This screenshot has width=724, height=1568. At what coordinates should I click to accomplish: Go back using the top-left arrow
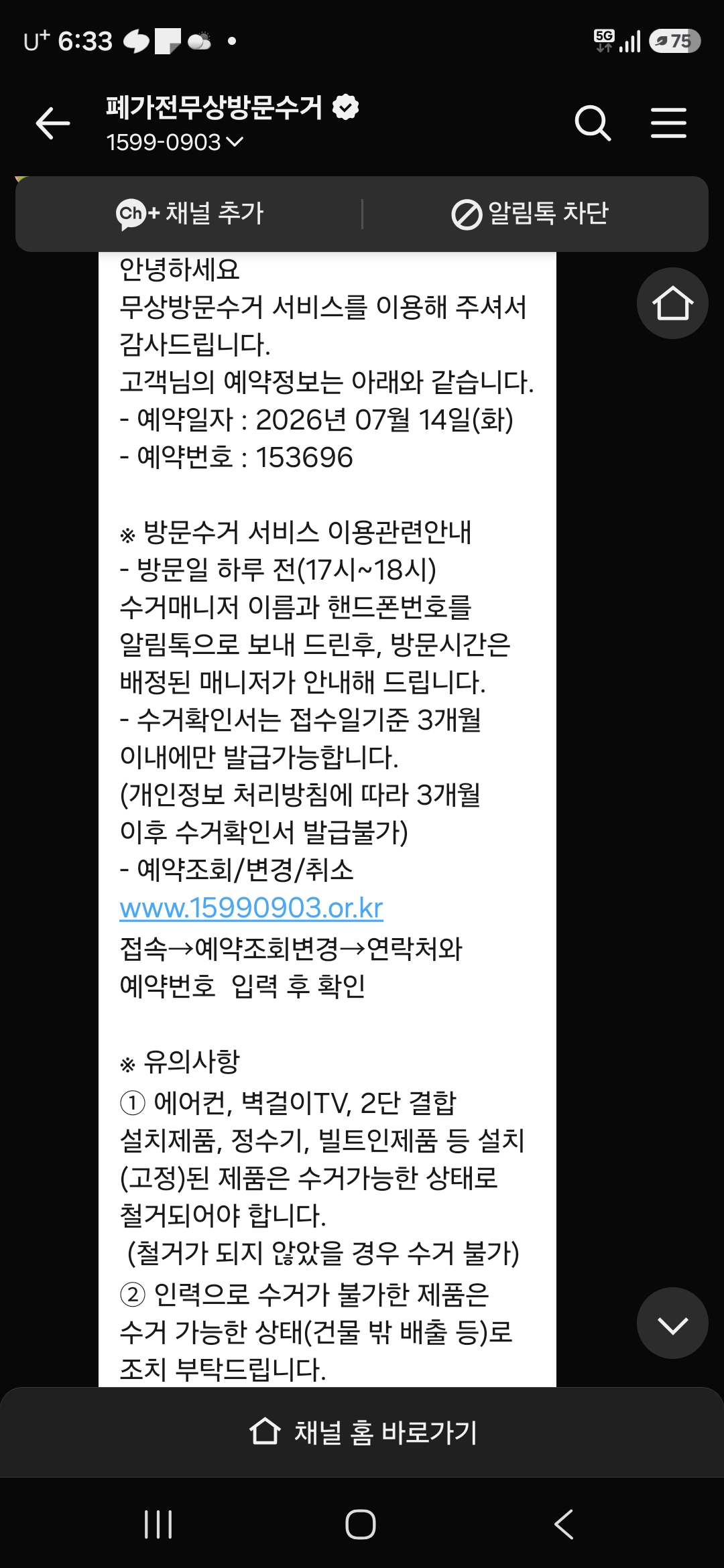click(x=53, y=124)
